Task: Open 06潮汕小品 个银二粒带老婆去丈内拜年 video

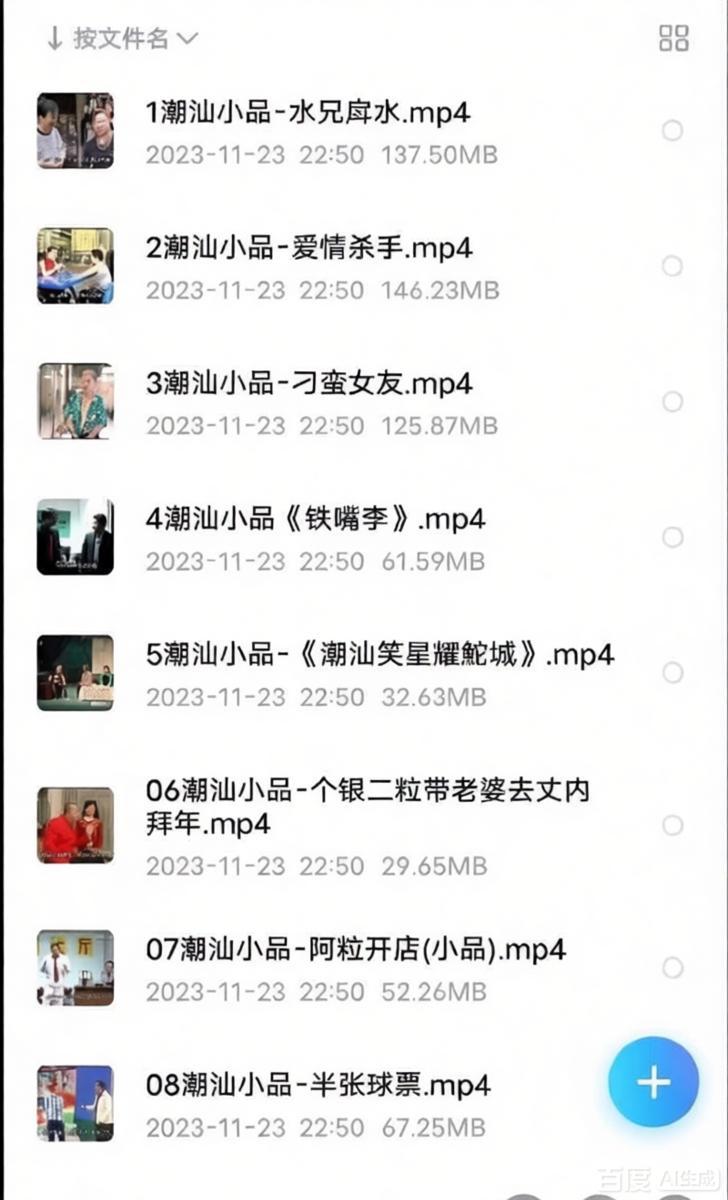Action: point(367,807)
